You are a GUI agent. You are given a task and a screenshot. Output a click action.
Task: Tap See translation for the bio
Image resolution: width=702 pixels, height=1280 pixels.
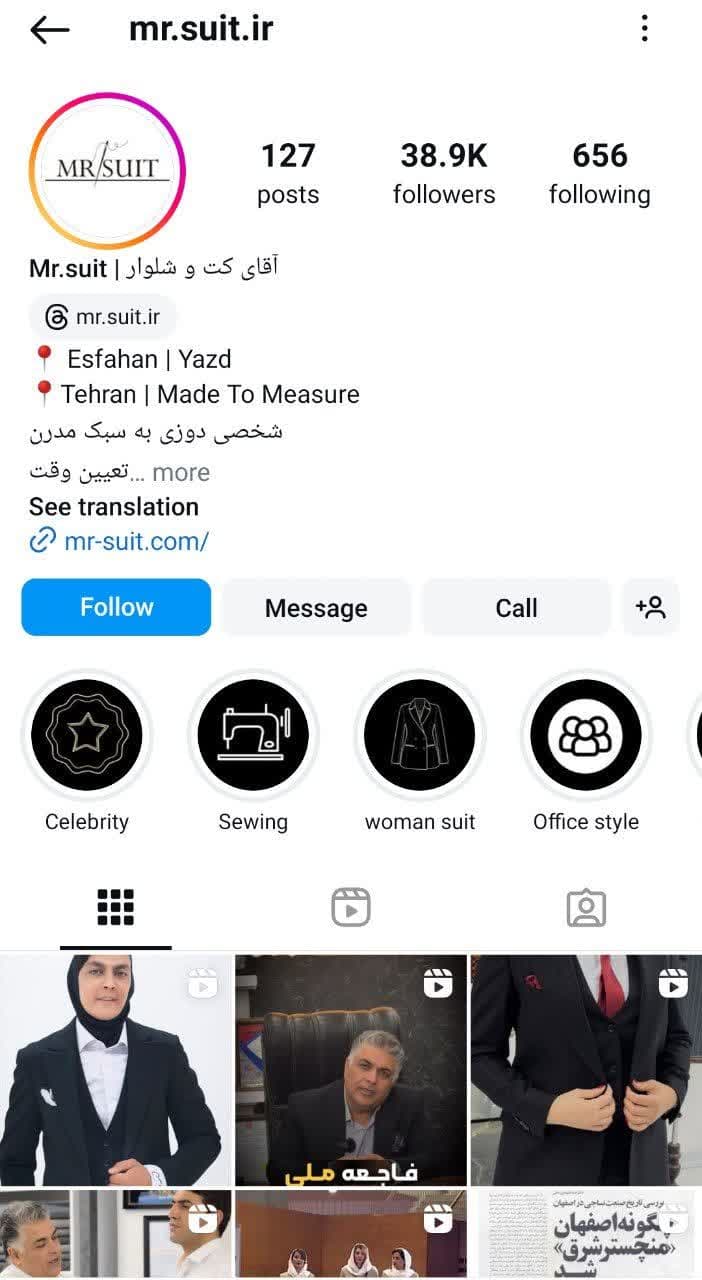click(x=113, y=507)
